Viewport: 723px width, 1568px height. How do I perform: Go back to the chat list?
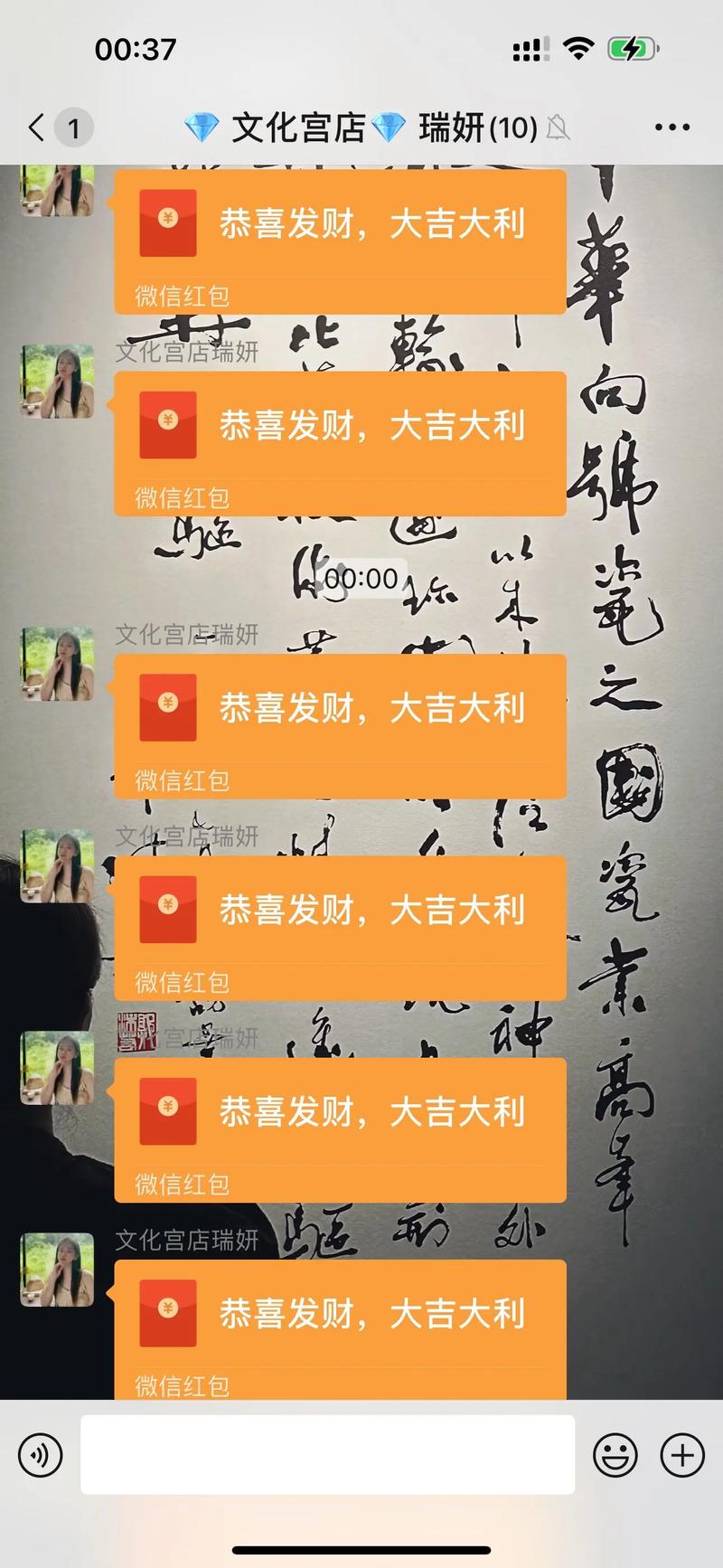click(x=38, y=128)
